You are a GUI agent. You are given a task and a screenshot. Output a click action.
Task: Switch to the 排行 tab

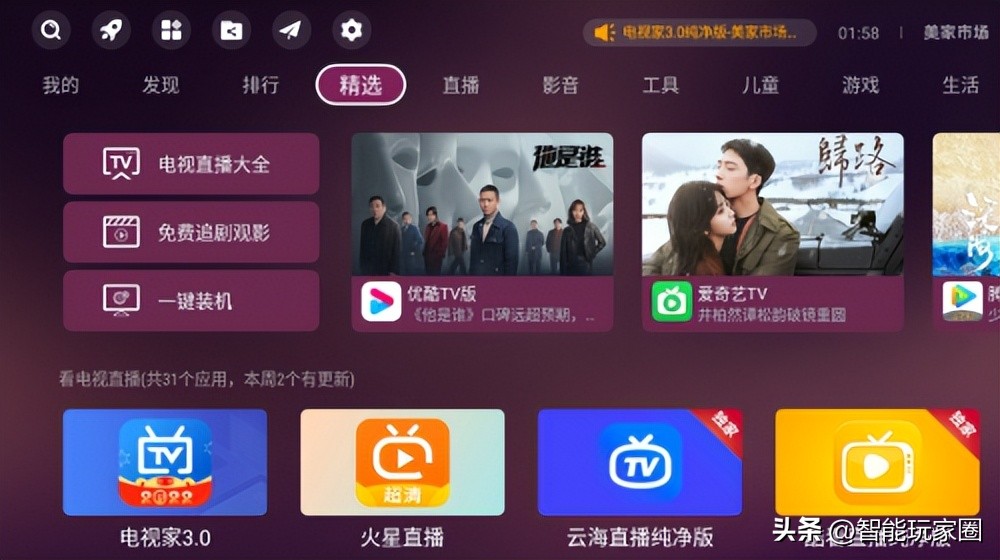click(x=260, y=85)
